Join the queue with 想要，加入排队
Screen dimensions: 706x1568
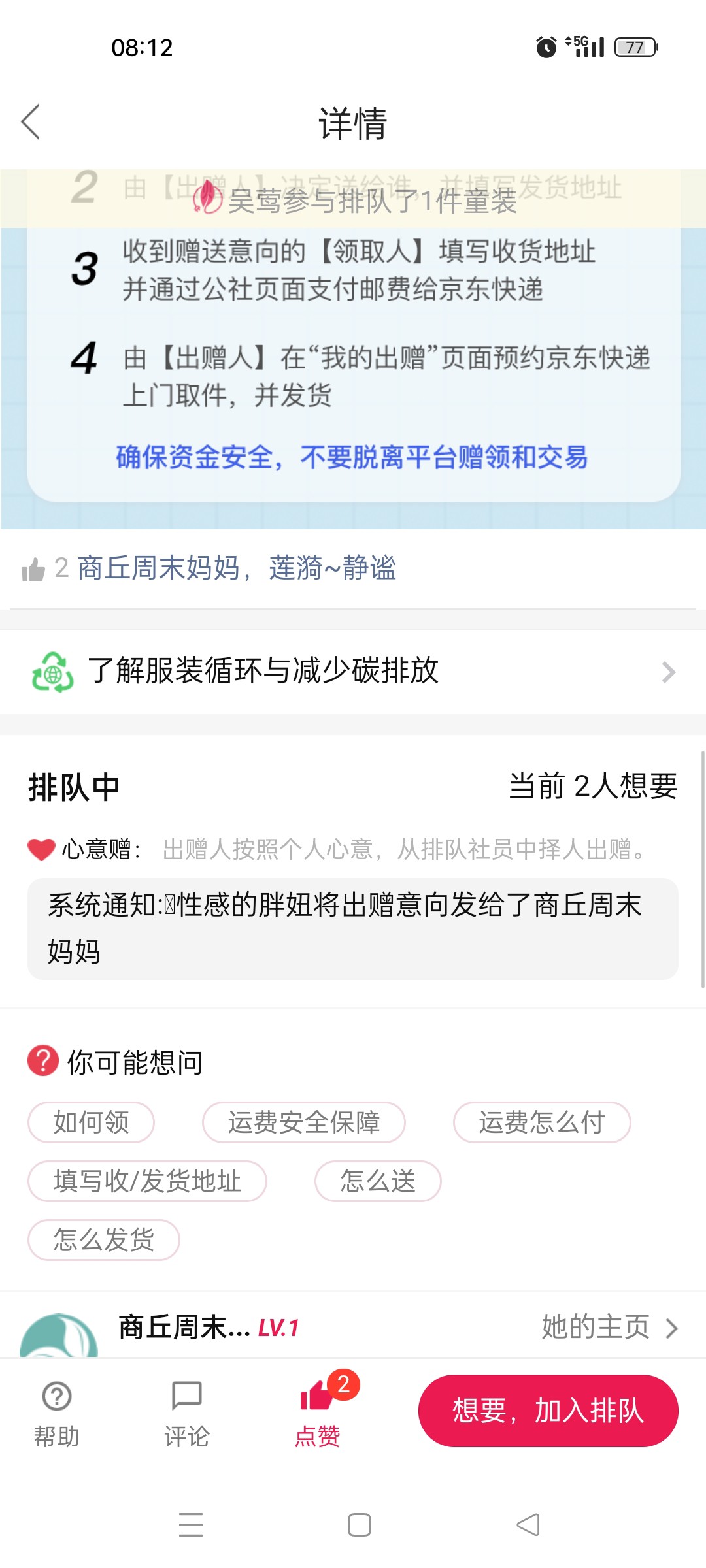pyautogui.click(x=548, y=1411)
